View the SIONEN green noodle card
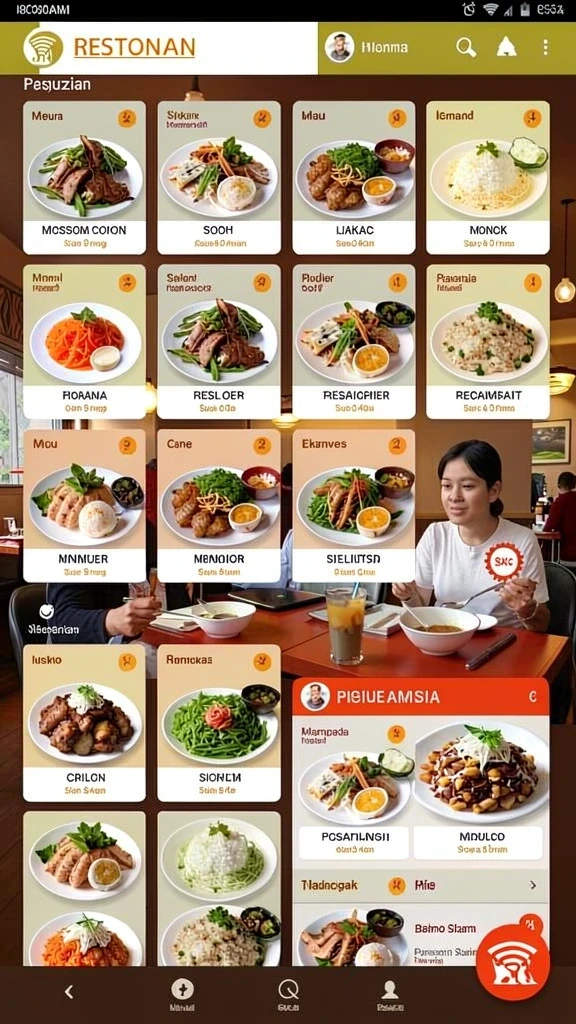576x1024 pixels. tap(219, 723)
